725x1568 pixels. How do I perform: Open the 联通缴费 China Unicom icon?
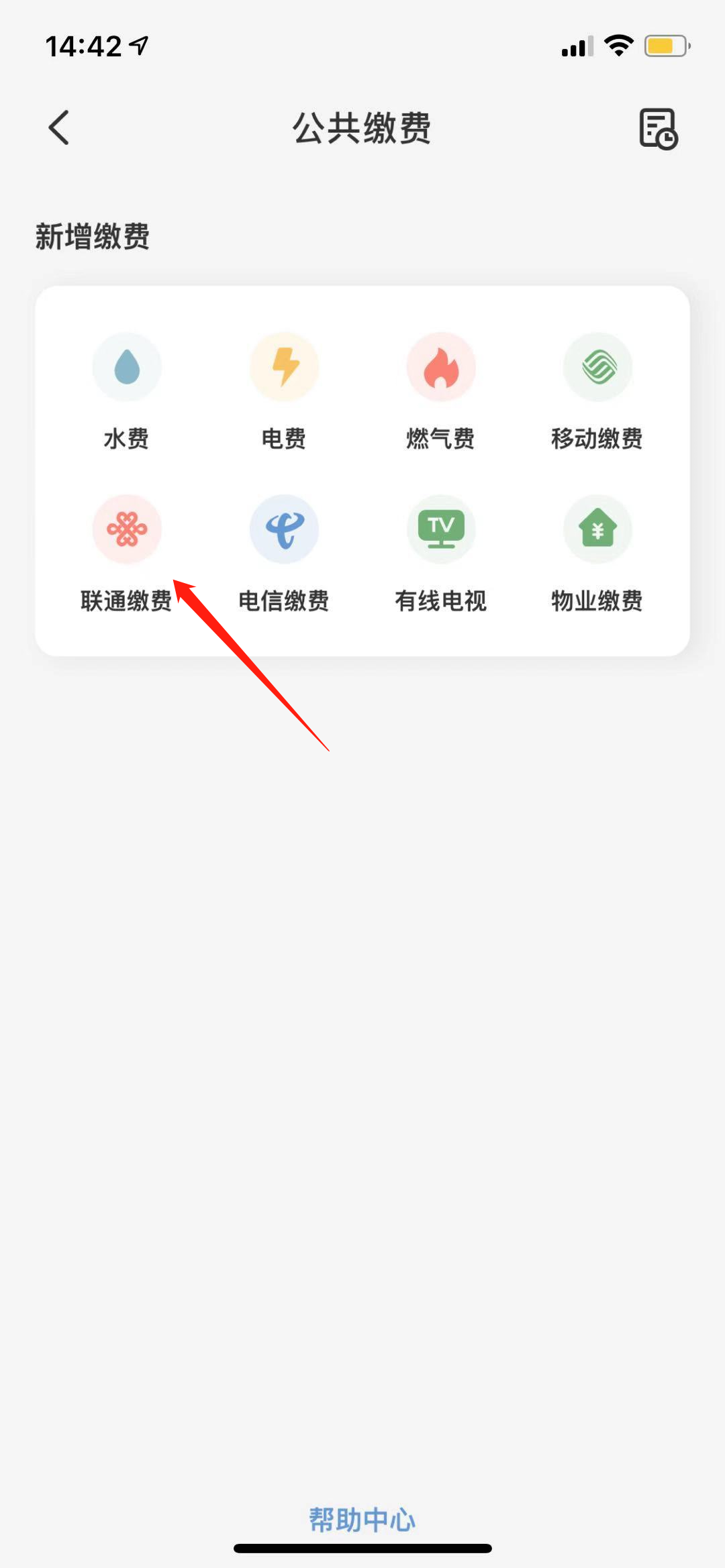pyautogui.click(x=127, y=529)
